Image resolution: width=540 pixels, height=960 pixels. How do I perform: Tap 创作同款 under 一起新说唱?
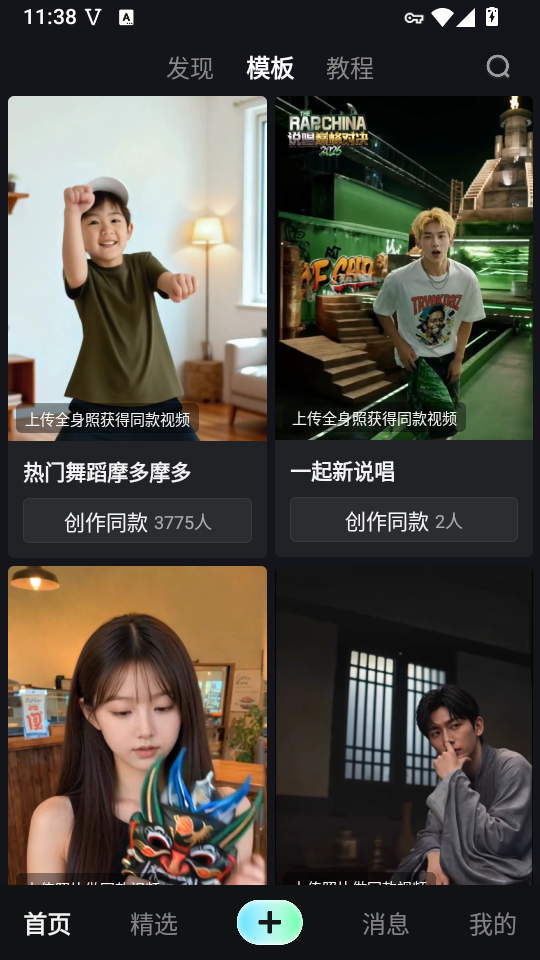[x=403, y=520]
